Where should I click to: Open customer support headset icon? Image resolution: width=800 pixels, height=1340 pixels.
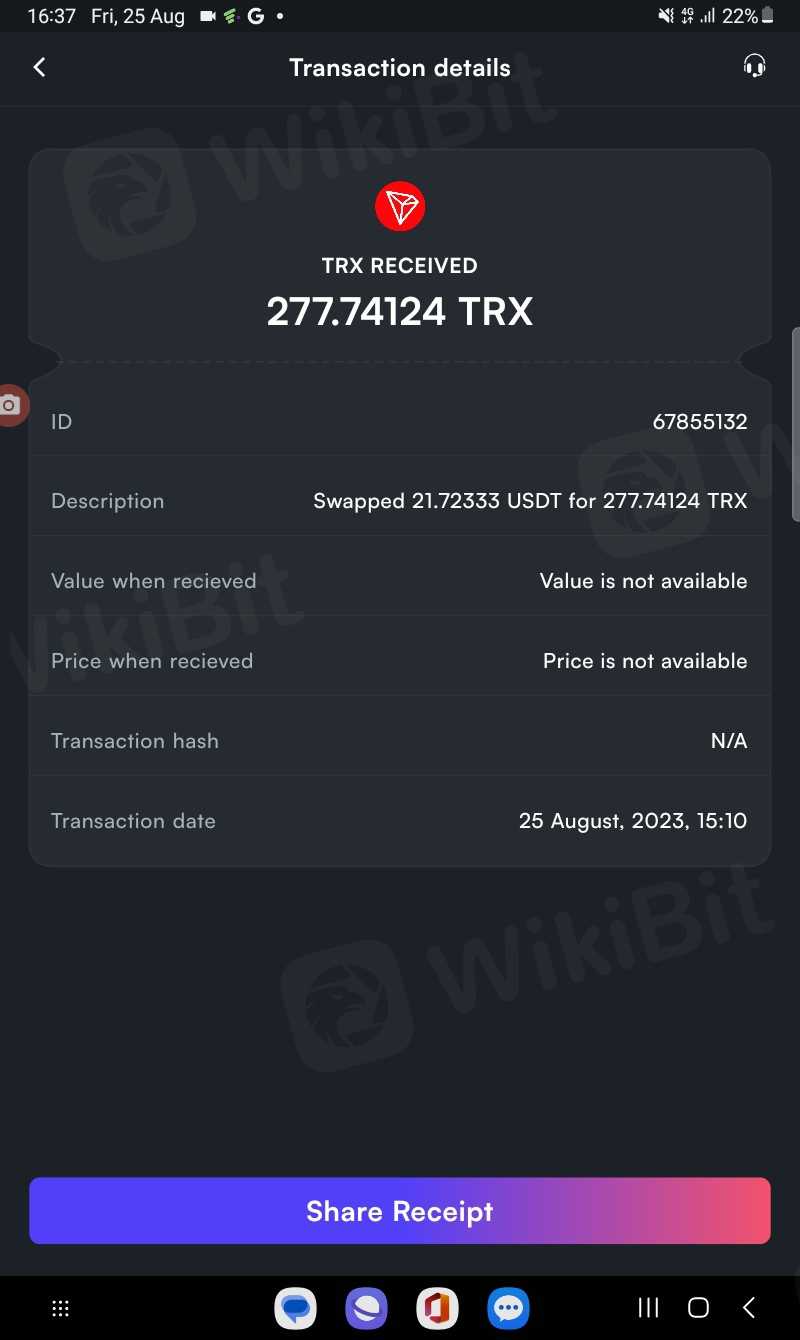click(x=755, y=67)
